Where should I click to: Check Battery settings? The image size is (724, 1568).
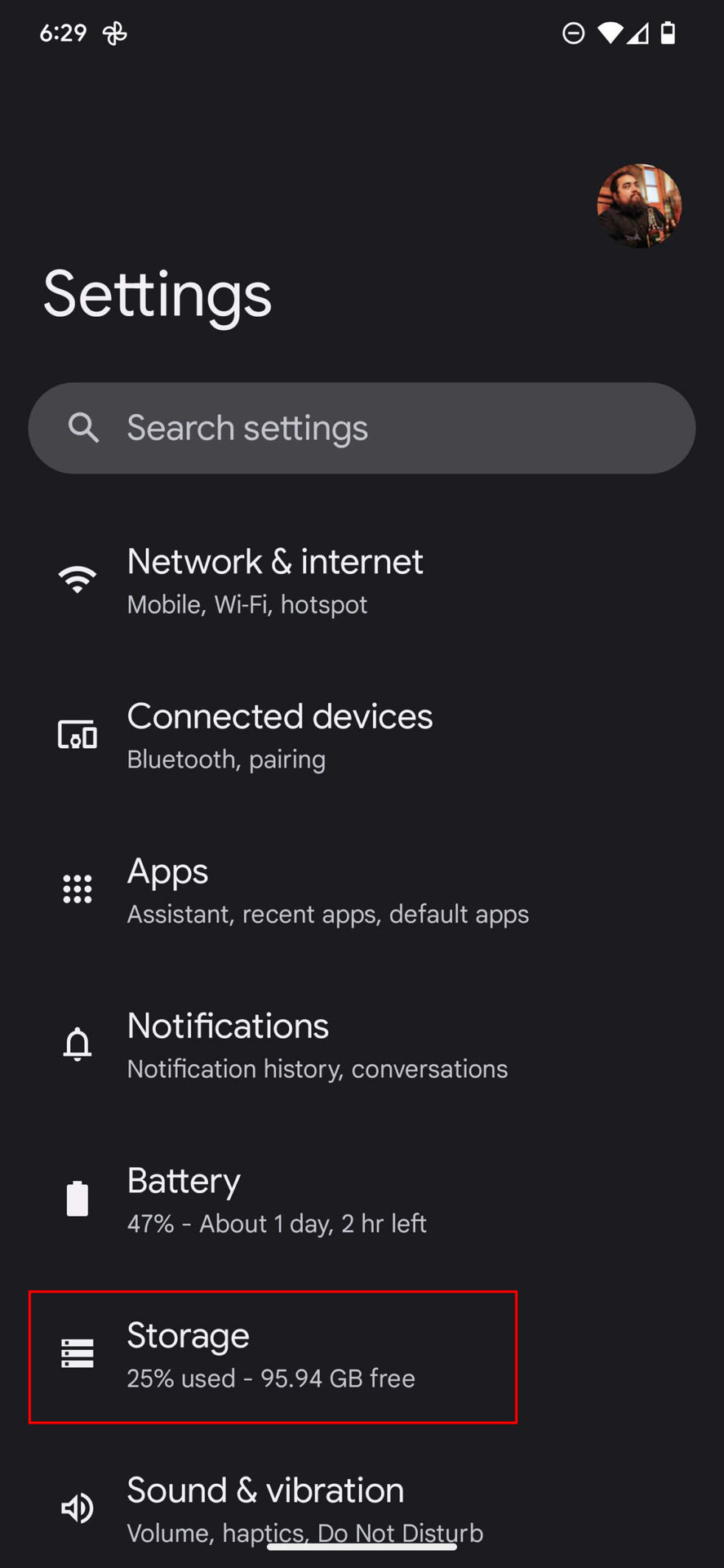pyautogui.click(x=276, y=1199)
